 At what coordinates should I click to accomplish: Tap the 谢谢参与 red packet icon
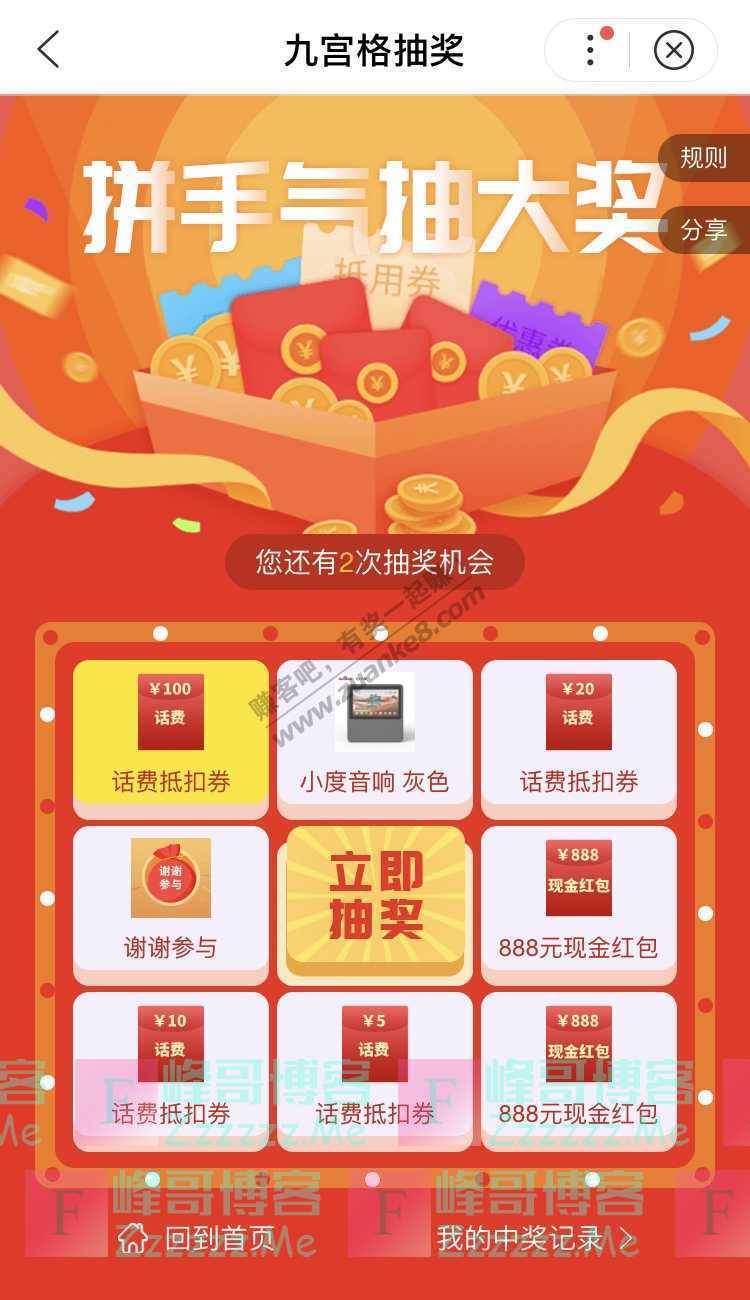(170, 878)
